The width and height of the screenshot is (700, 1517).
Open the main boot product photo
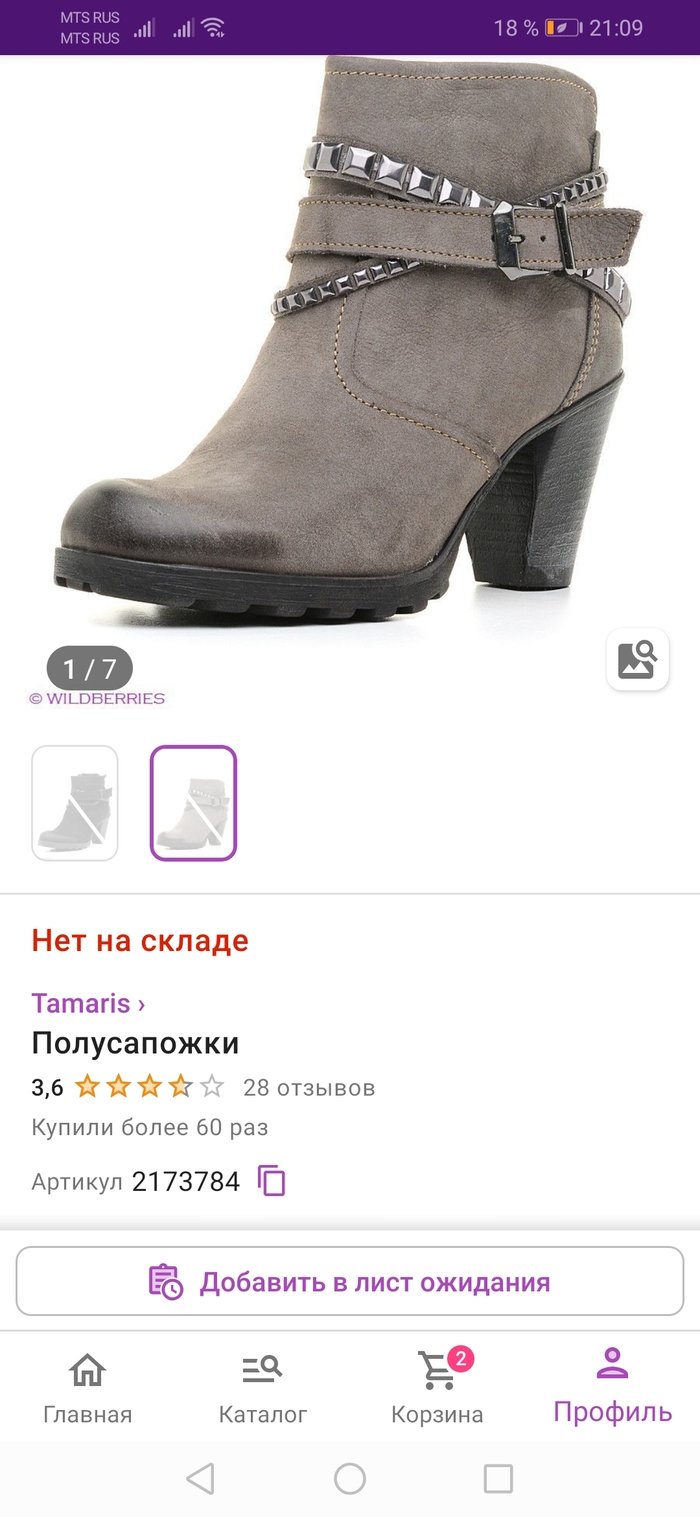point(350,340)
